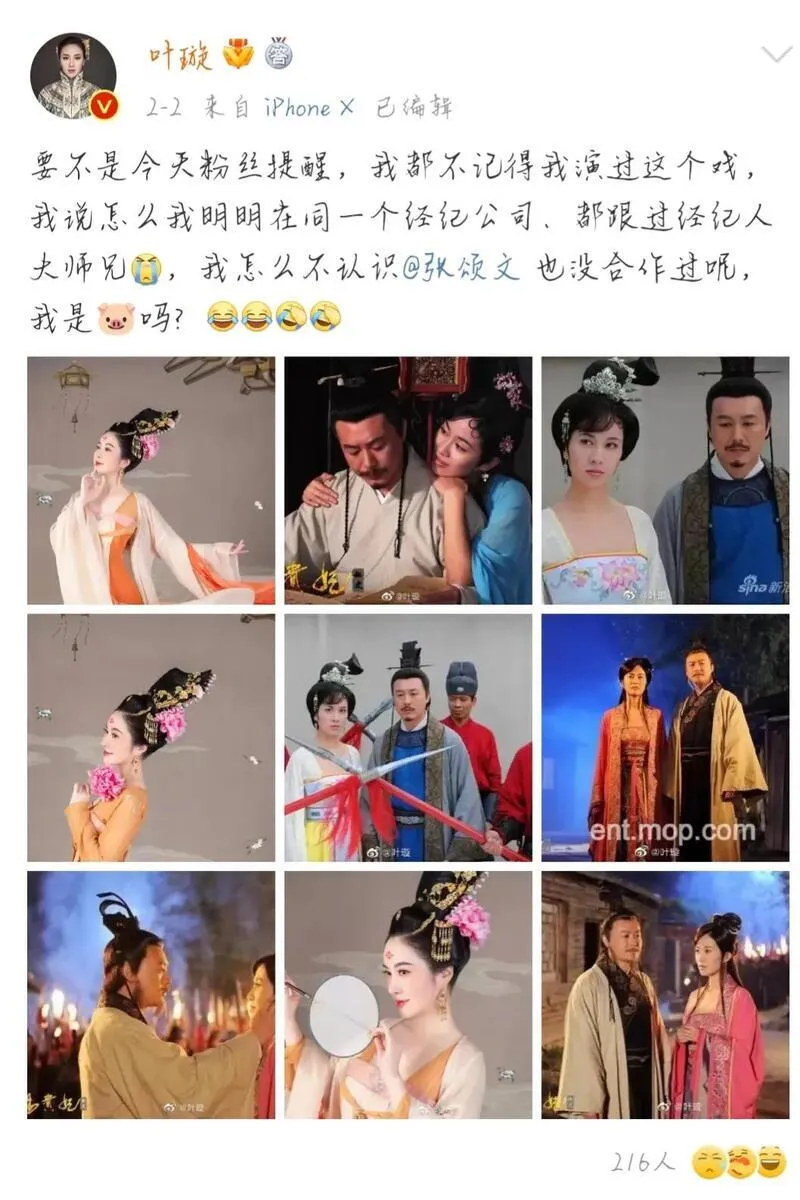
Task: Open photo with crossed red-tasseled spears
Action: [x=408, y=738]
